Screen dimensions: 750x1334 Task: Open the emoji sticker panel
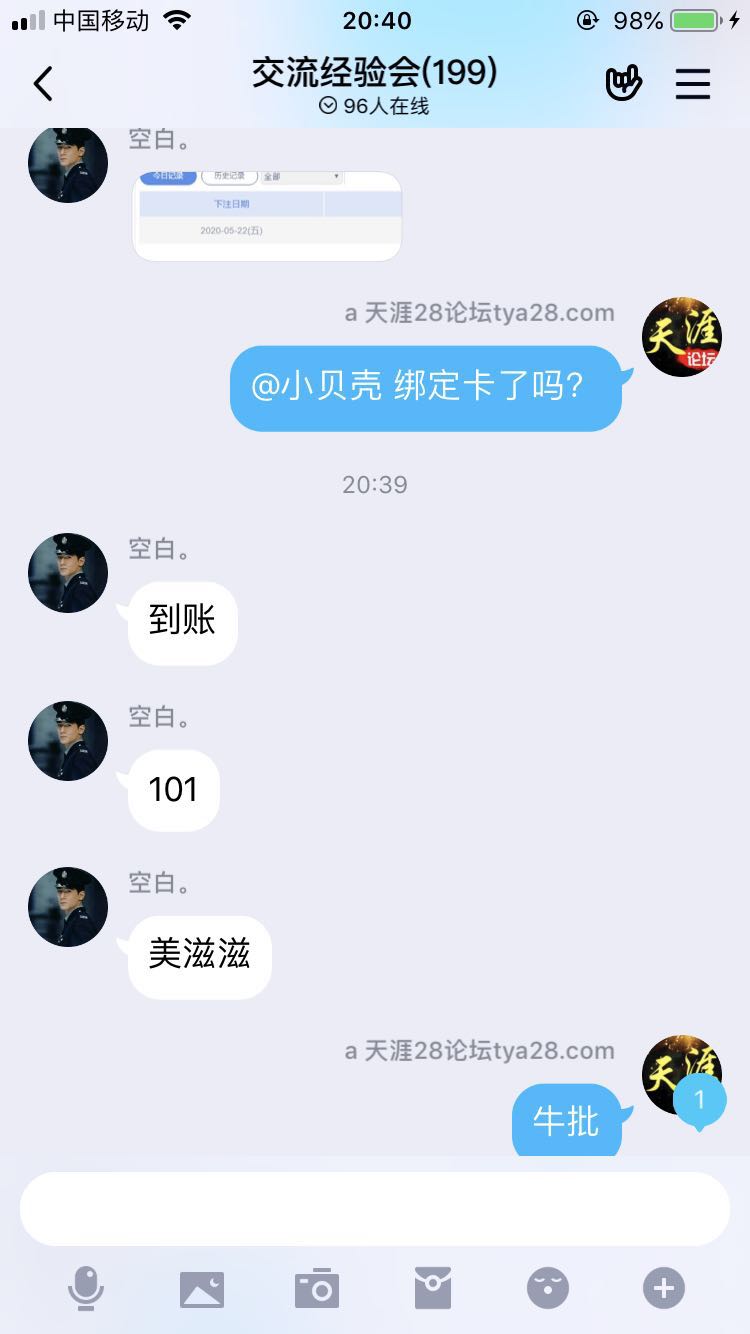[548, 1288]
